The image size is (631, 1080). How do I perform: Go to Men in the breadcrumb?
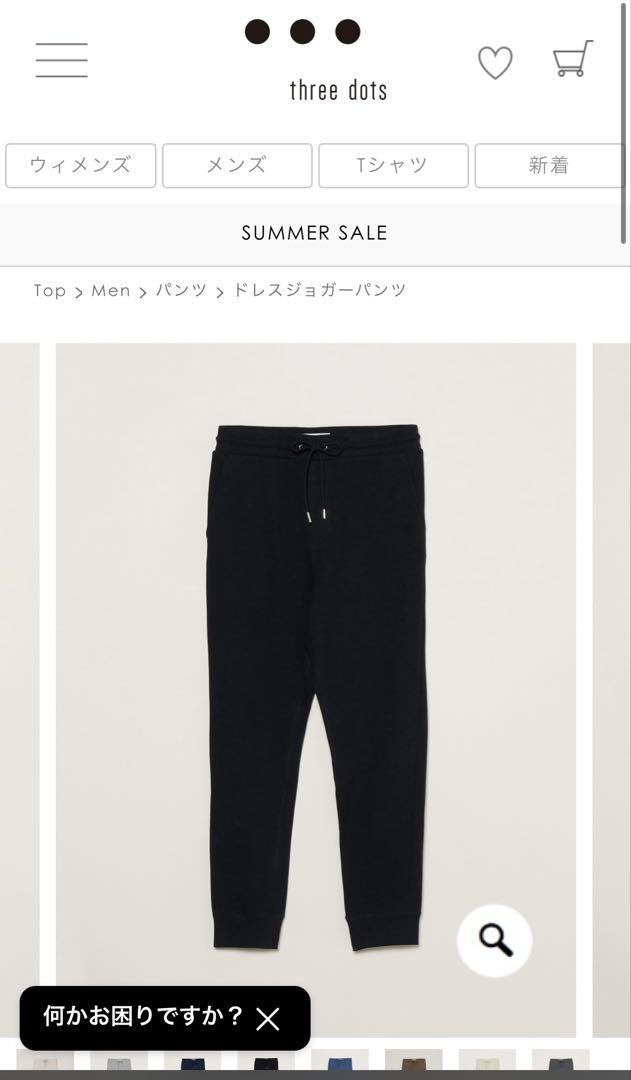point(111,291)
